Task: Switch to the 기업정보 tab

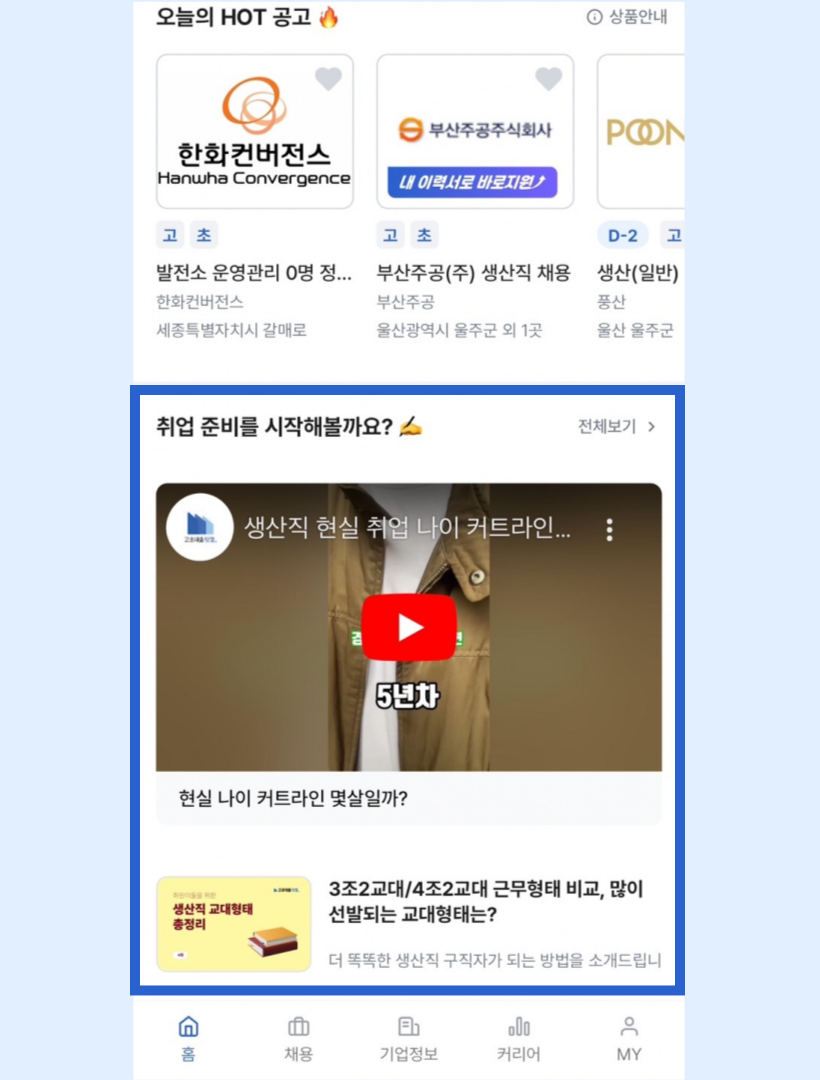Action: 408,1038
